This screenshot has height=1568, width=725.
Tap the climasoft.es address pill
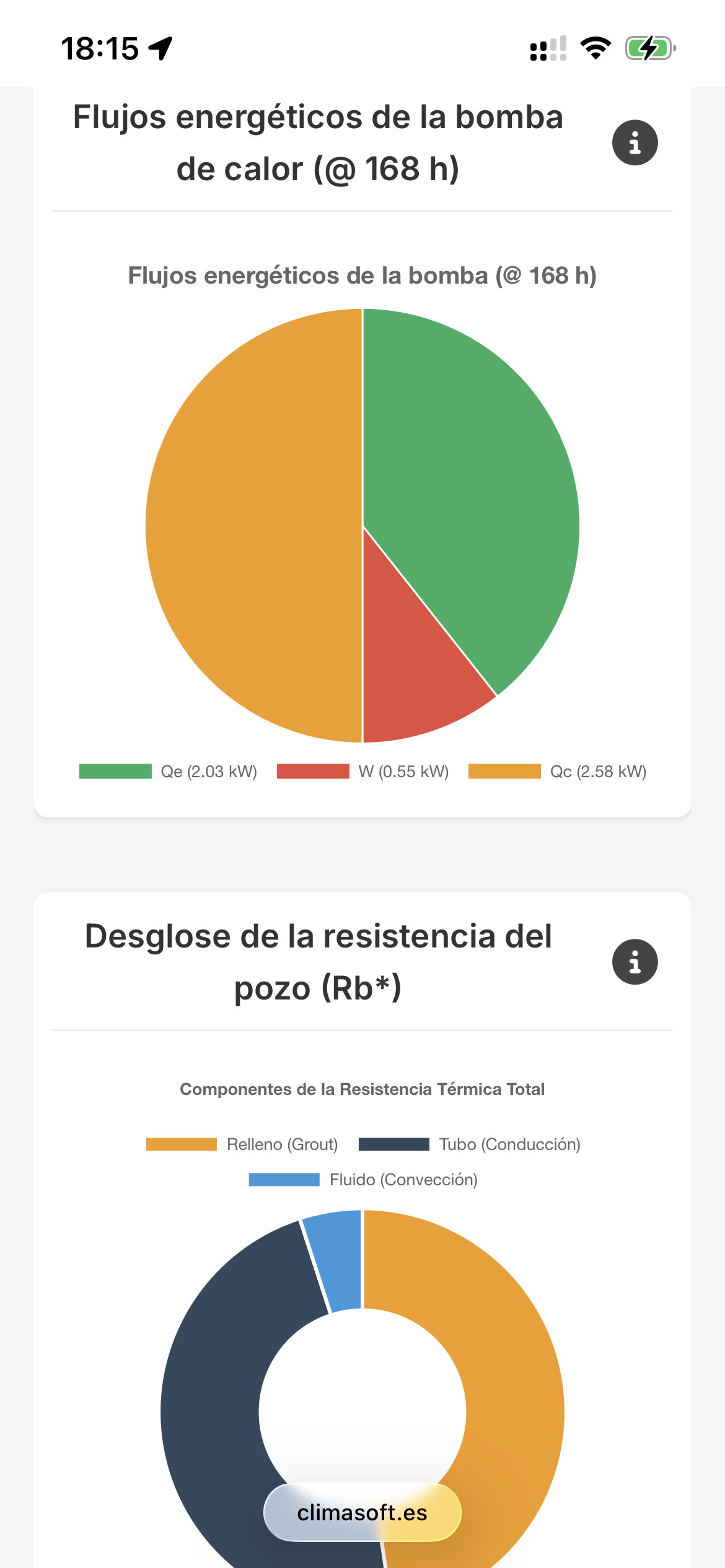tap(362, 1513)
